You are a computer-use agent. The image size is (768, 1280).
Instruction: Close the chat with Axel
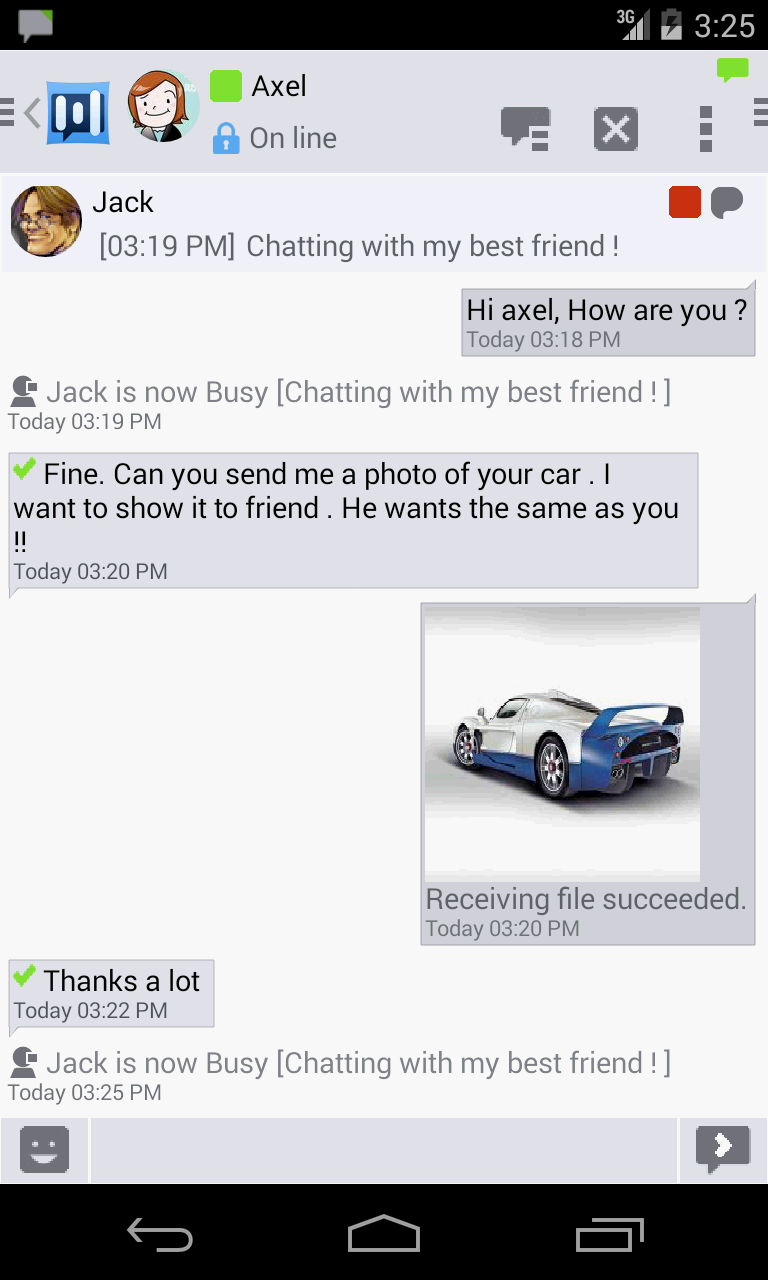point(616,128)
